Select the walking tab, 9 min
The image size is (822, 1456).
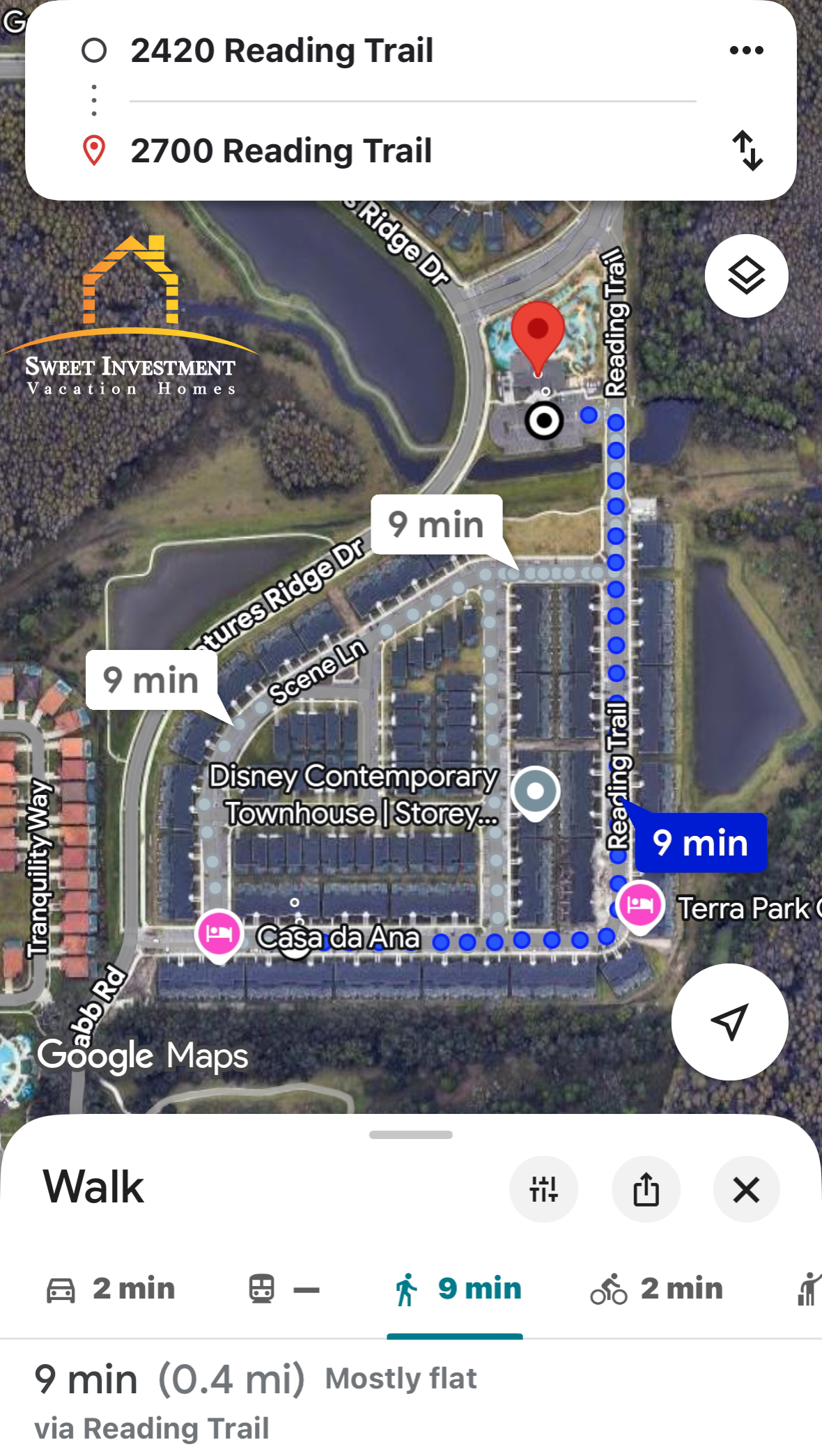(456, 1289)
